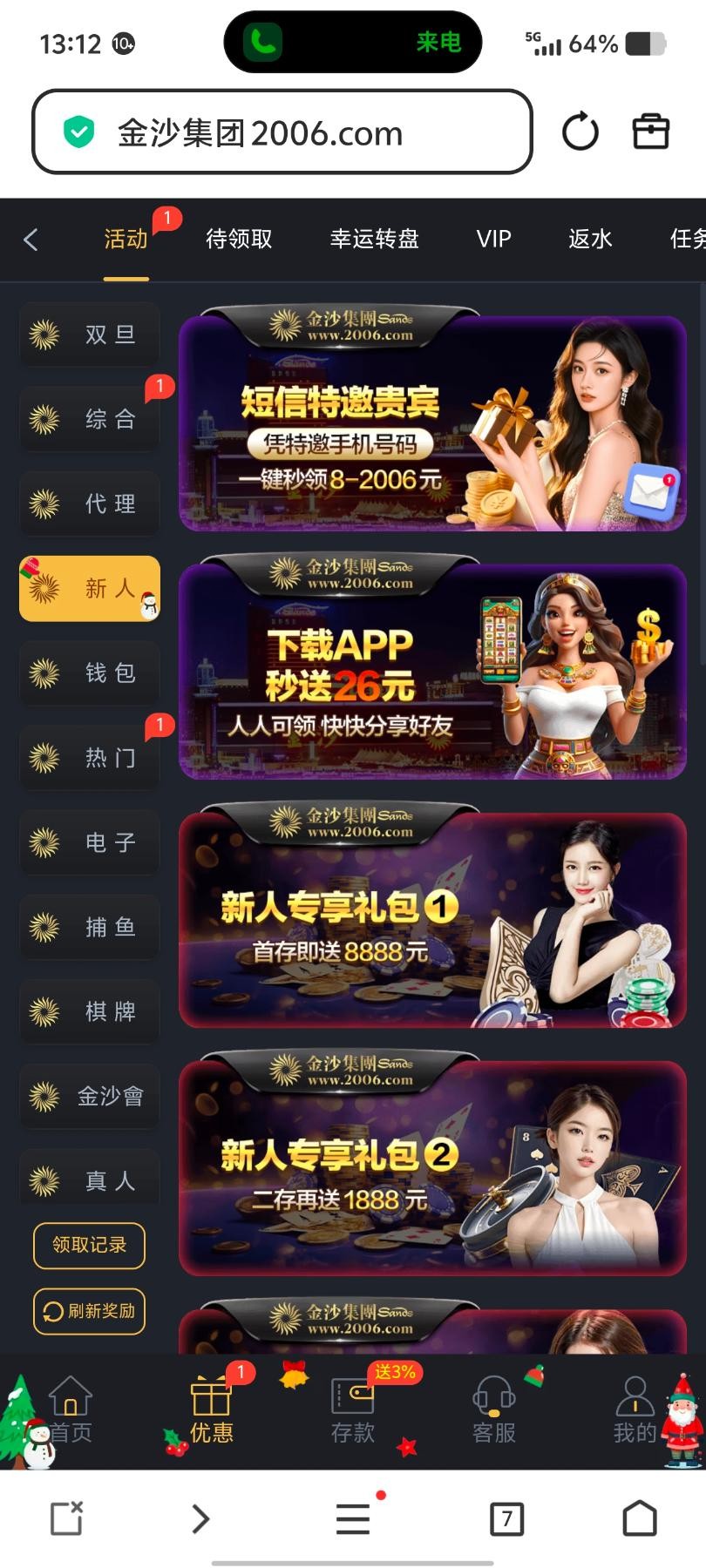Open the 代理 category
The image size is (706, 1568).
[90, 504]
